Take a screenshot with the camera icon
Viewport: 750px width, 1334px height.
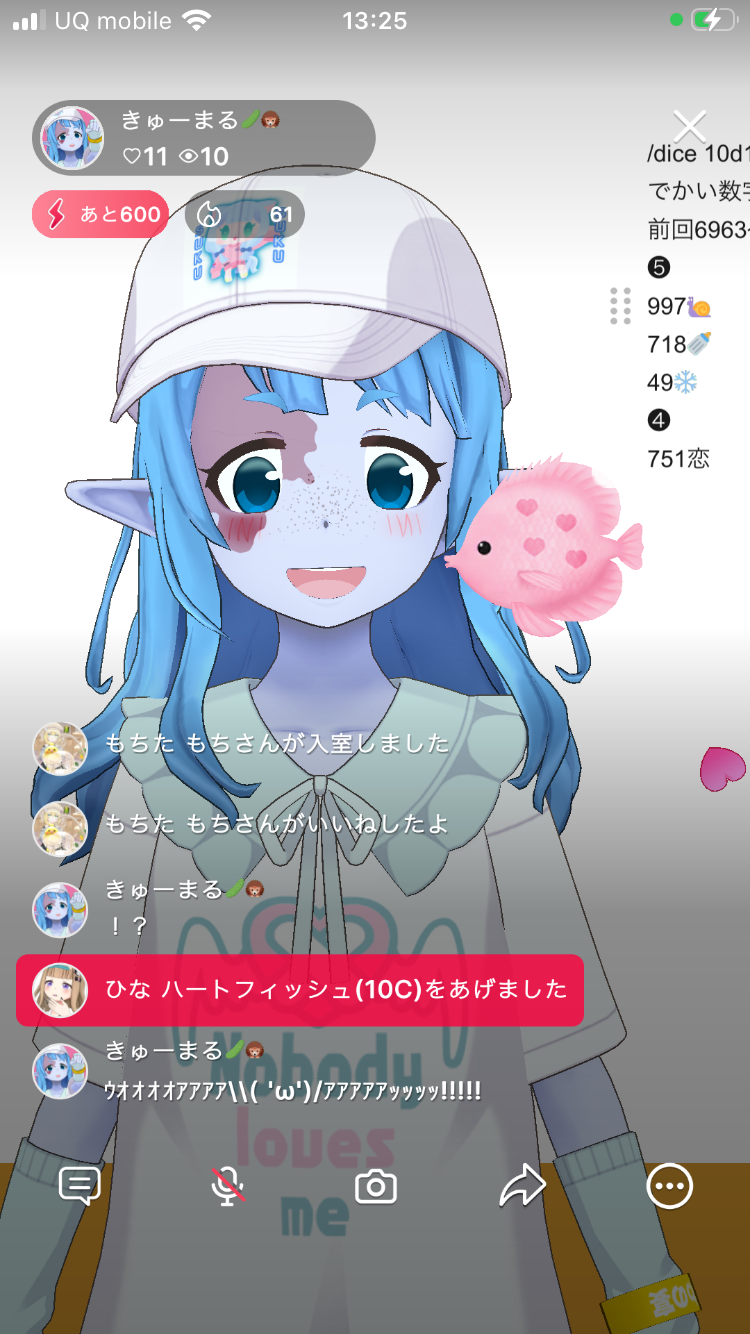(x=376, y=1187)
